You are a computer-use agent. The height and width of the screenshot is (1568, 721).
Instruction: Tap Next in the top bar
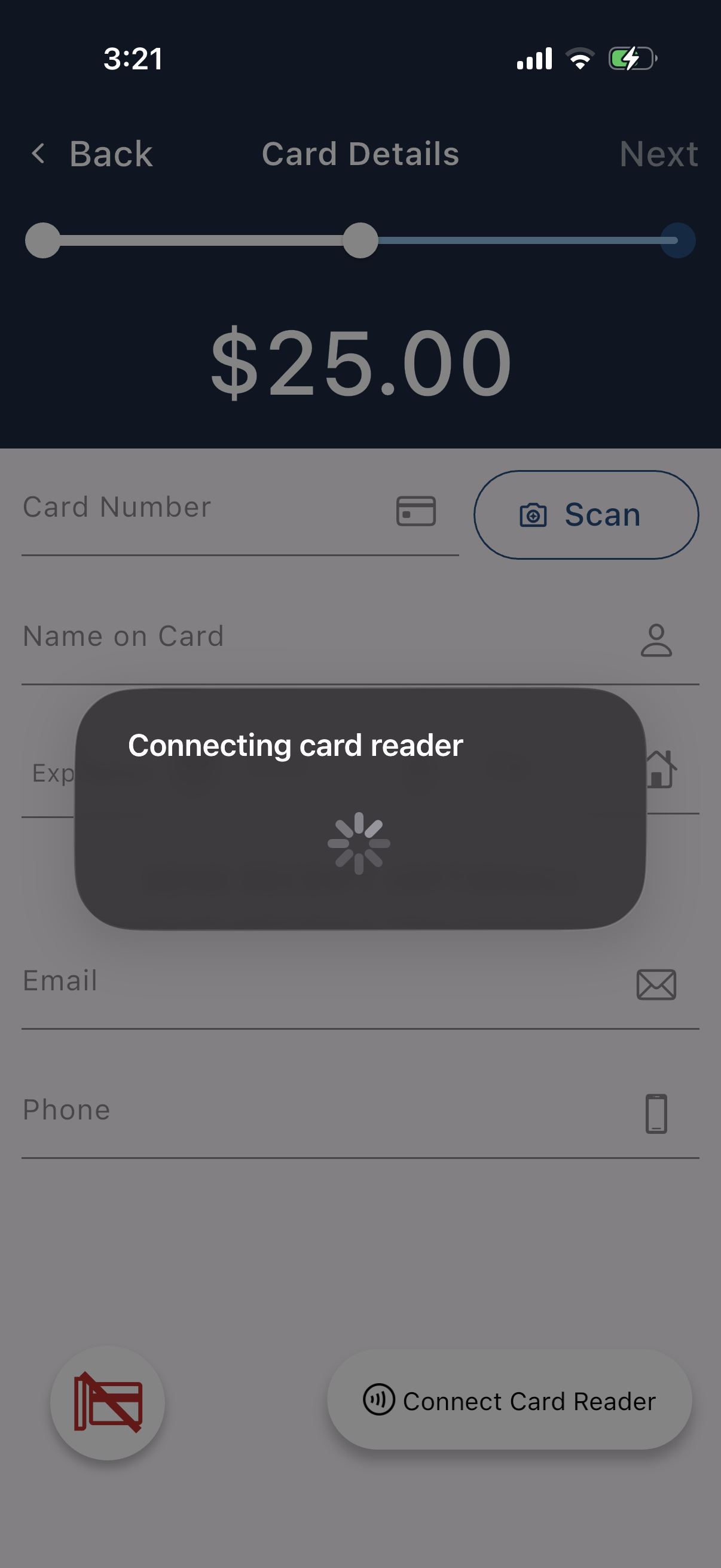click(658, 154)
